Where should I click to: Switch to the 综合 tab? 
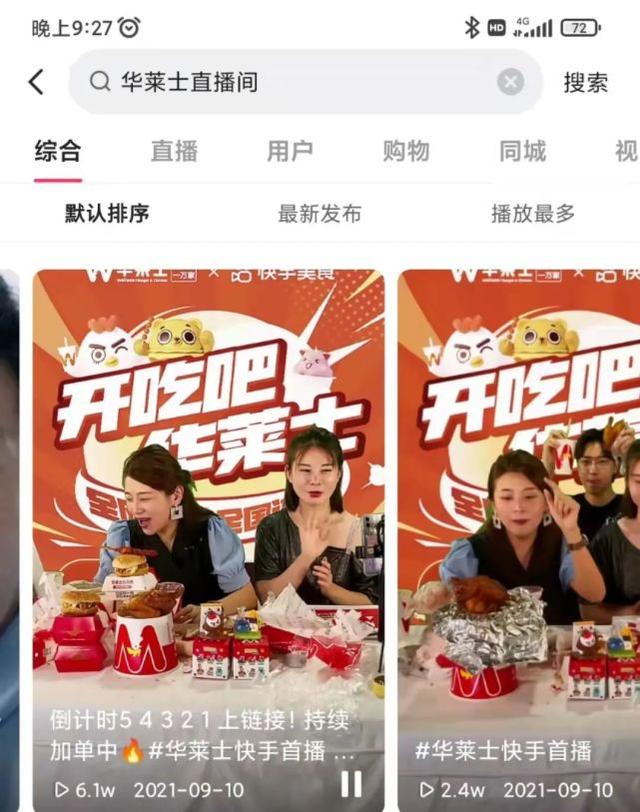(x=58, y=151)
